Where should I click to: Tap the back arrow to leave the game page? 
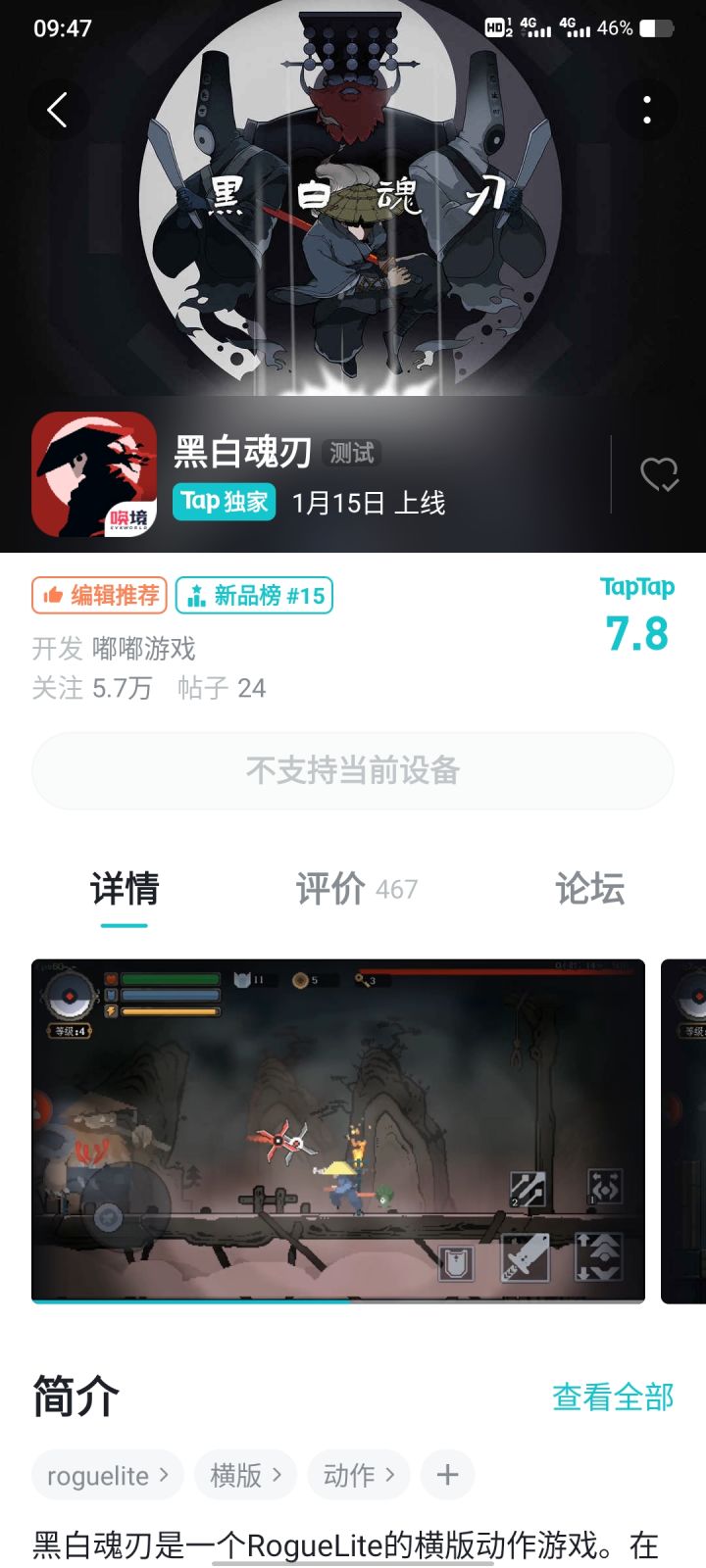click(56, 110)
